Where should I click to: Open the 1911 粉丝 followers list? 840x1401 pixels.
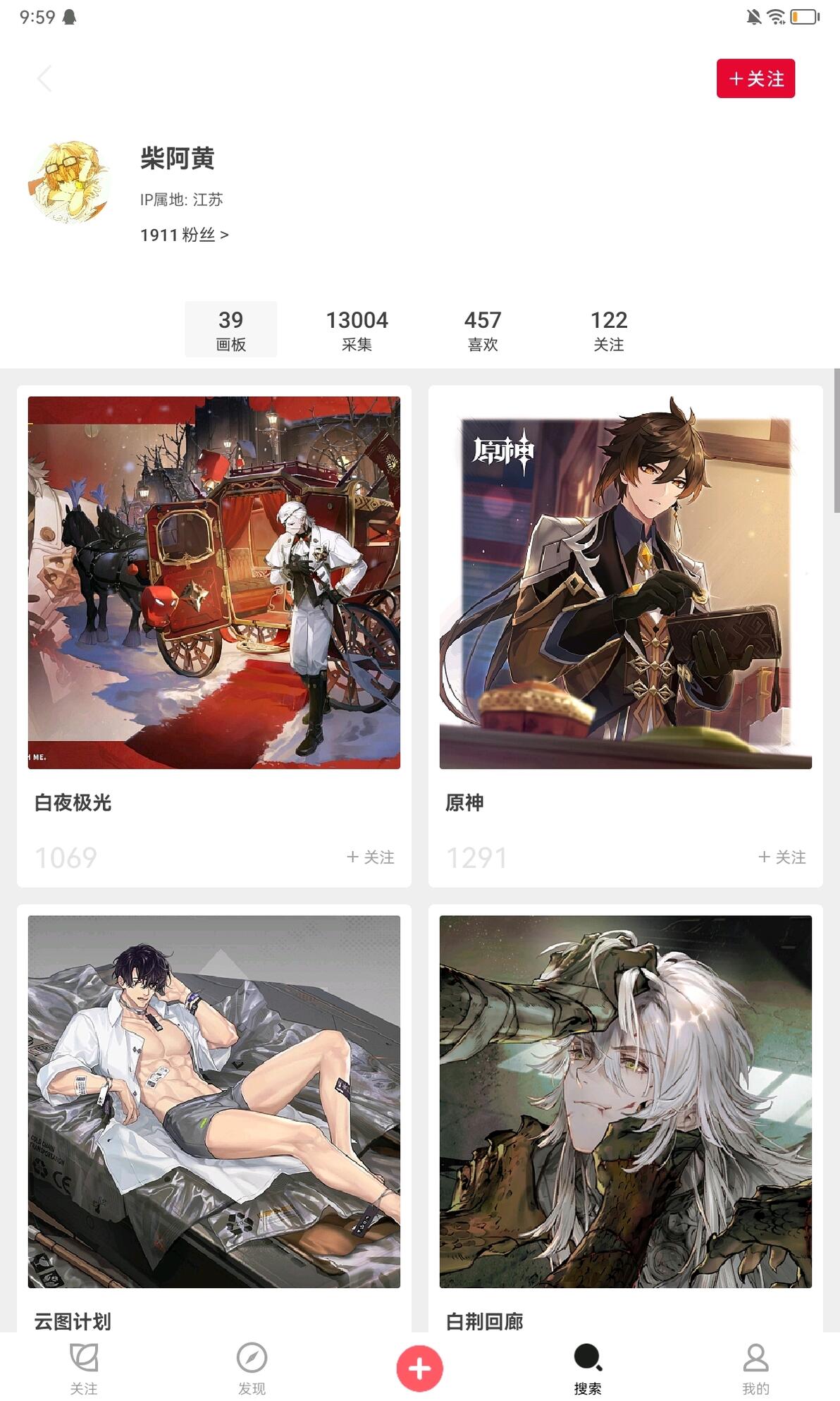[185, 235]
